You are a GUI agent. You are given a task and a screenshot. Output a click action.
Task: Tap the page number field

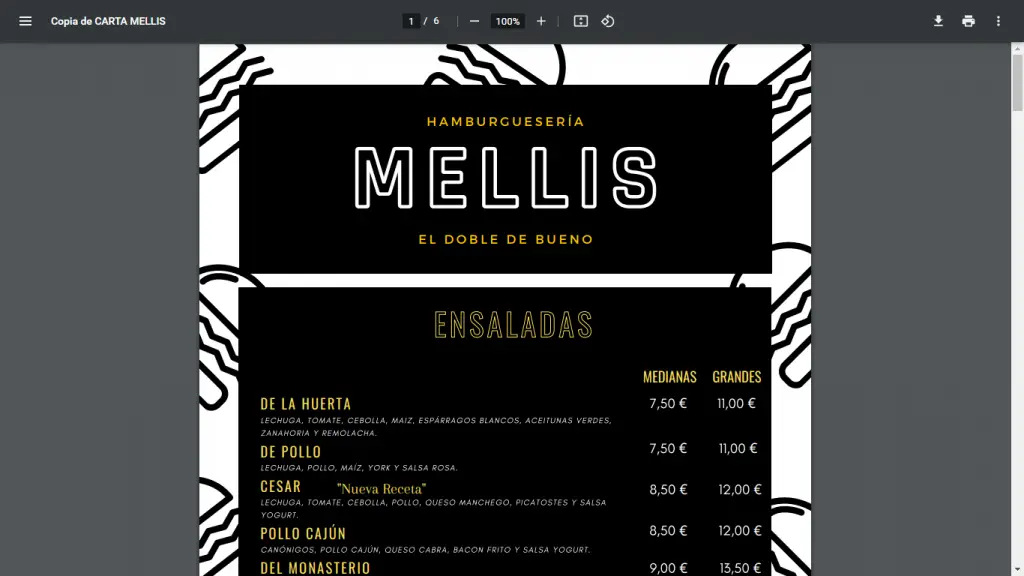pos(411,21)
